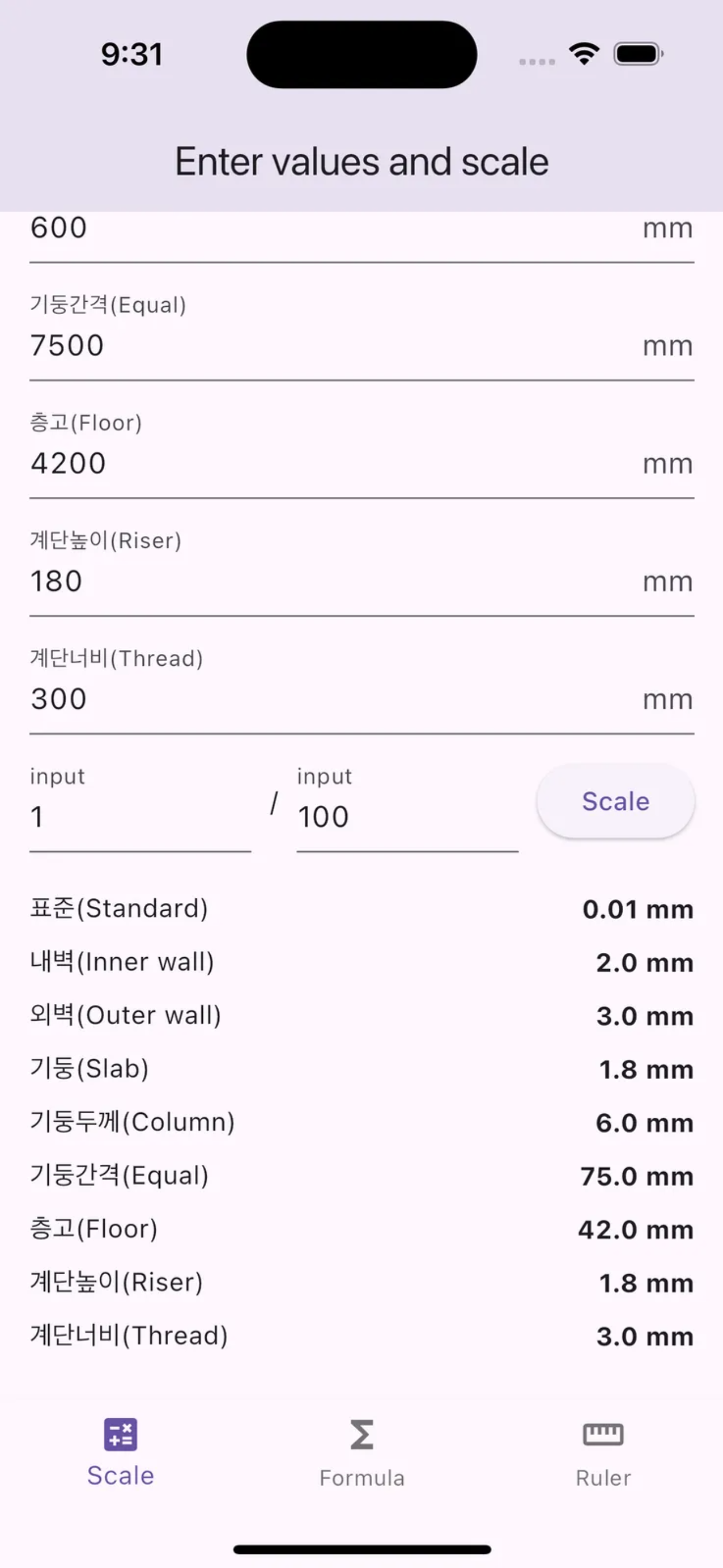
Task: Open the Ruler tab
Action: [x=602, y=1452]
